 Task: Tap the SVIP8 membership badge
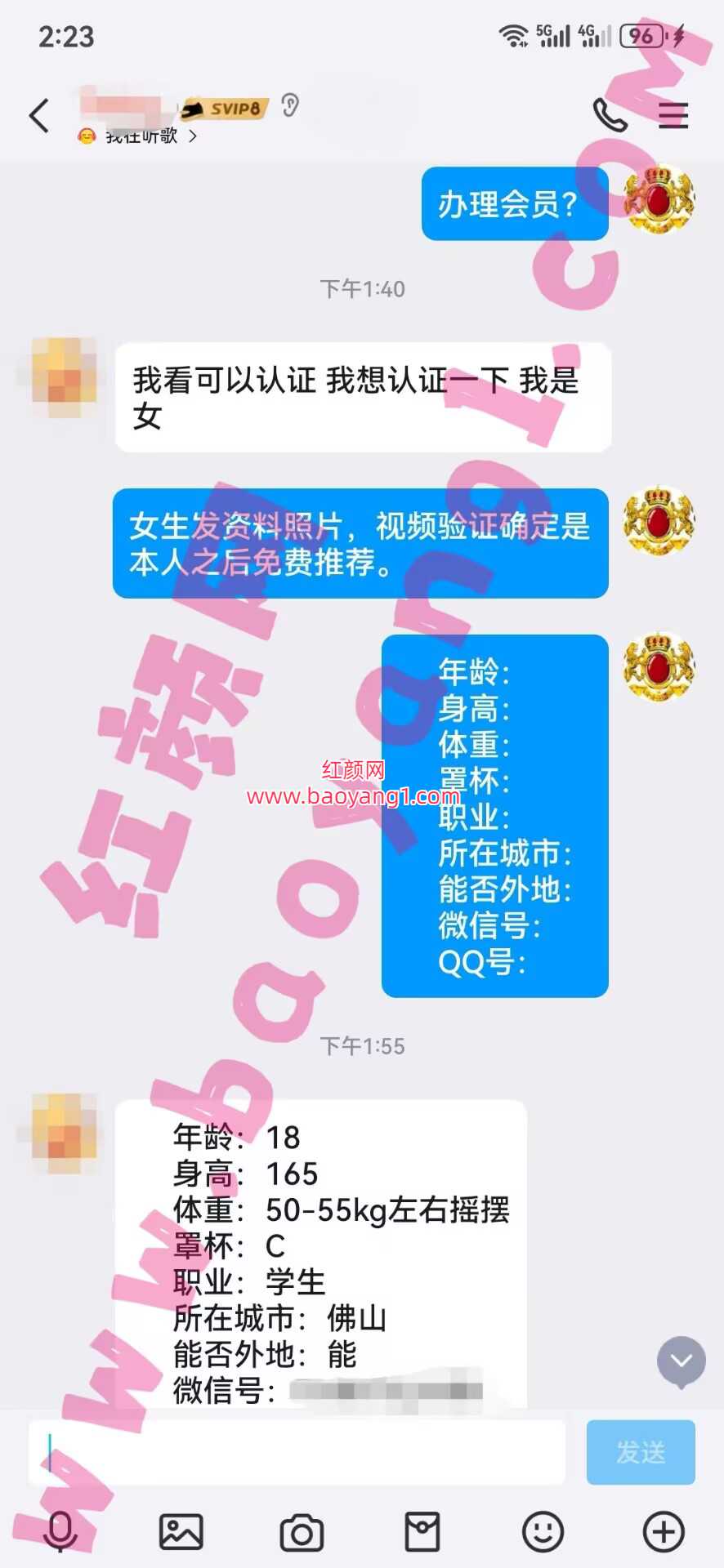click(x=226, y=109)
